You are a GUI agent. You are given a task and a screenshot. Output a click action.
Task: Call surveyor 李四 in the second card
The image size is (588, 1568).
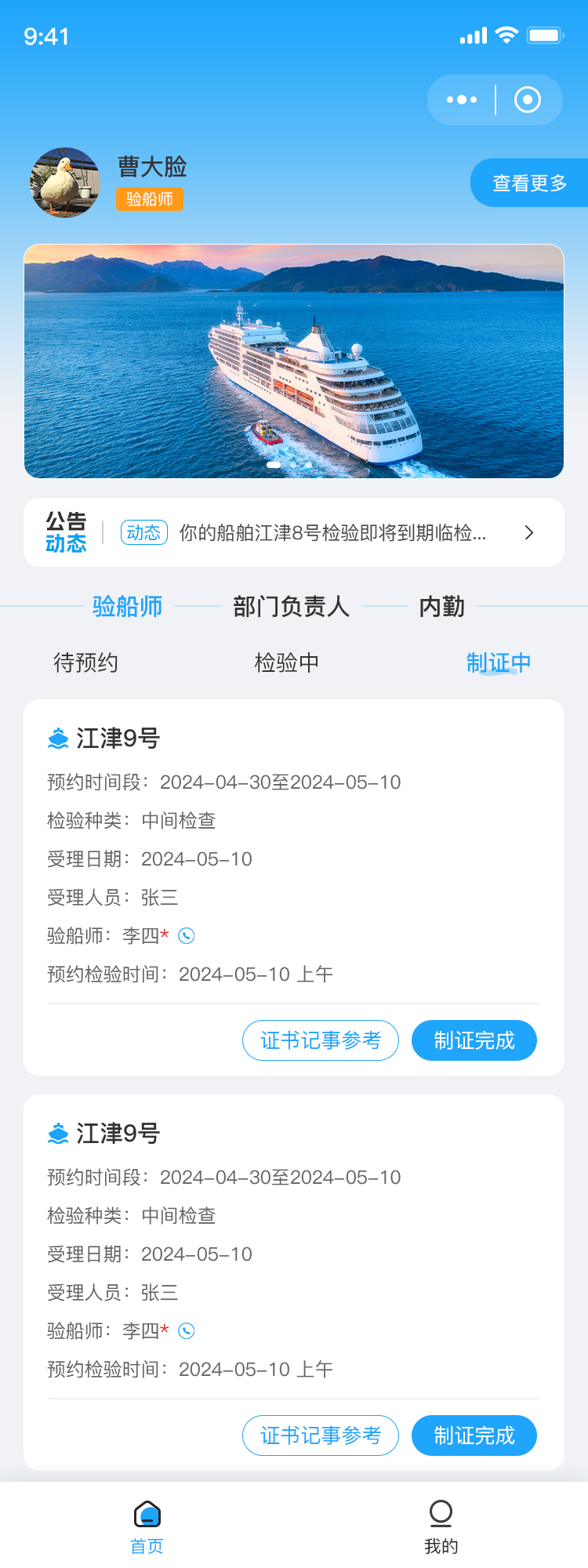pos(187,1330)
